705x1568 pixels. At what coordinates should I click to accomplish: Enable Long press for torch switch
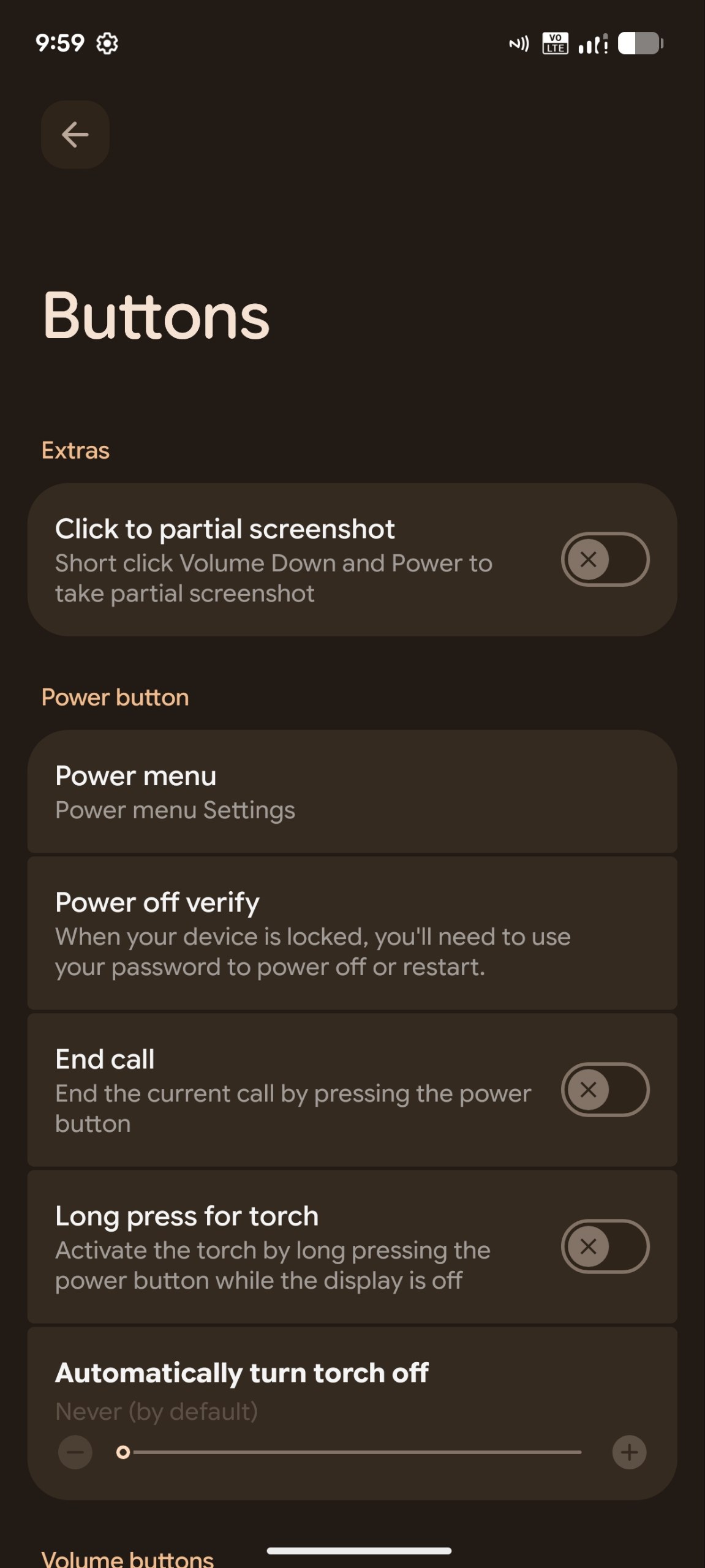(x=605, y=1246)
